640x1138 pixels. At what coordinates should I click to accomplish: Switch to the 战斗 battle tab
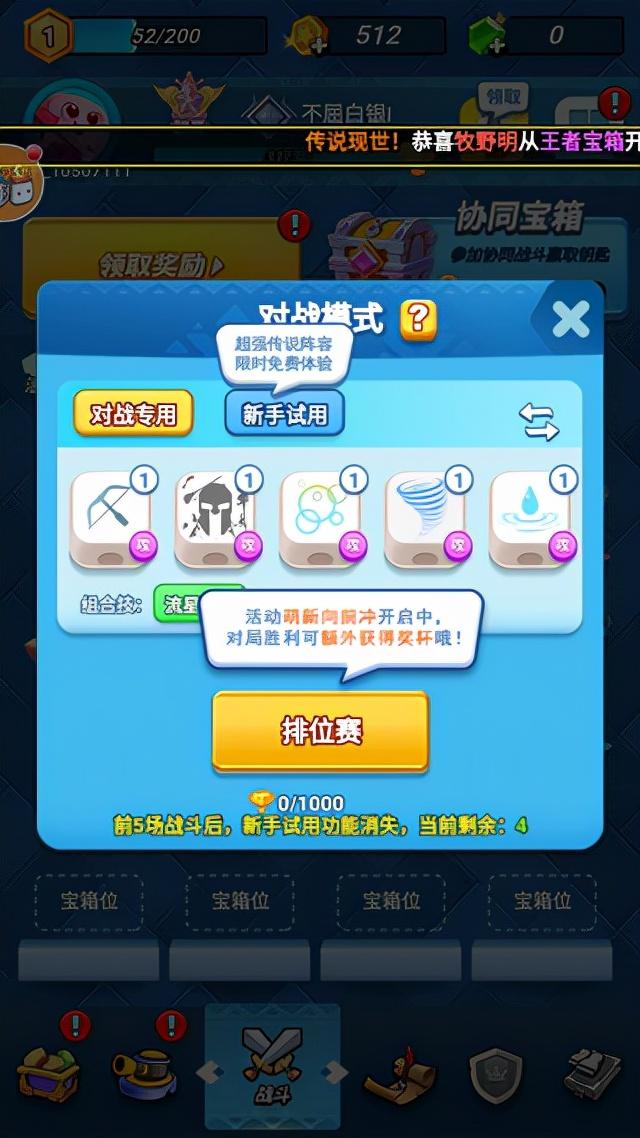272,1065
